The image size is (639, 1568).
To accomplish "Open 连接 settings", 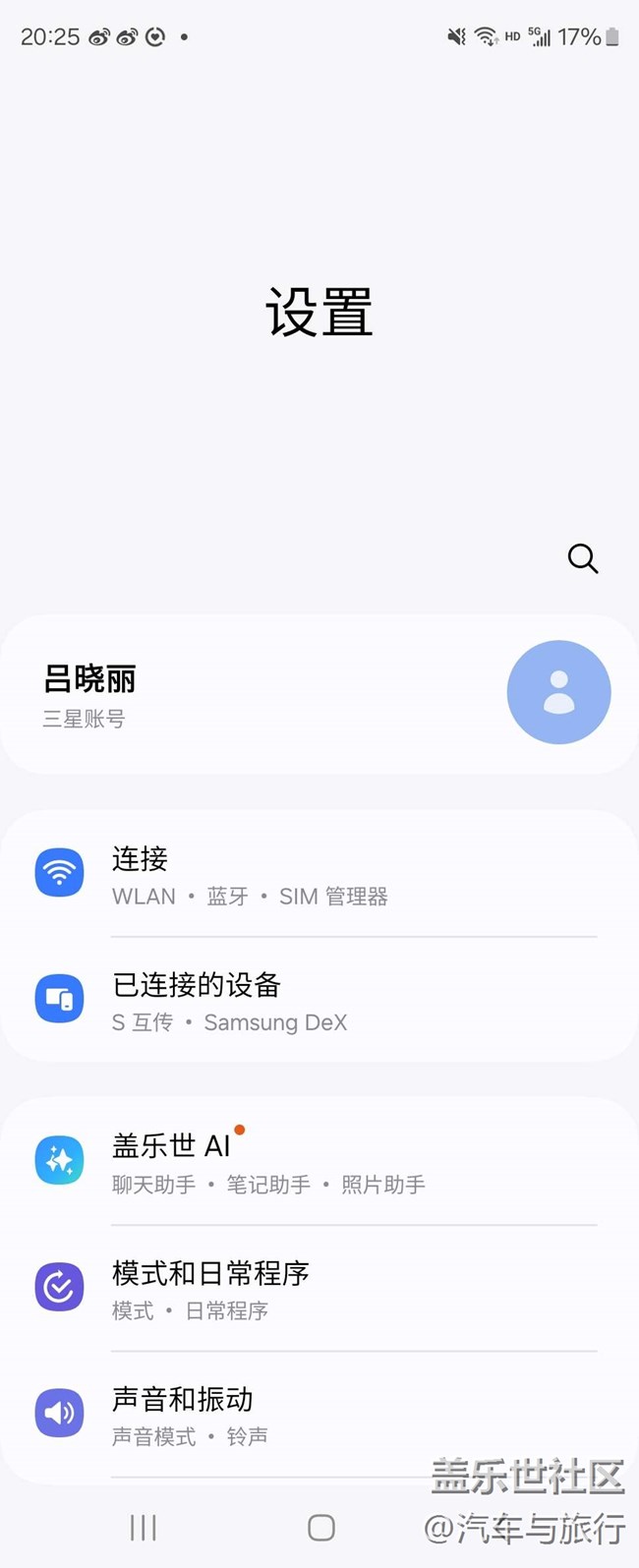I will (319, 873).
